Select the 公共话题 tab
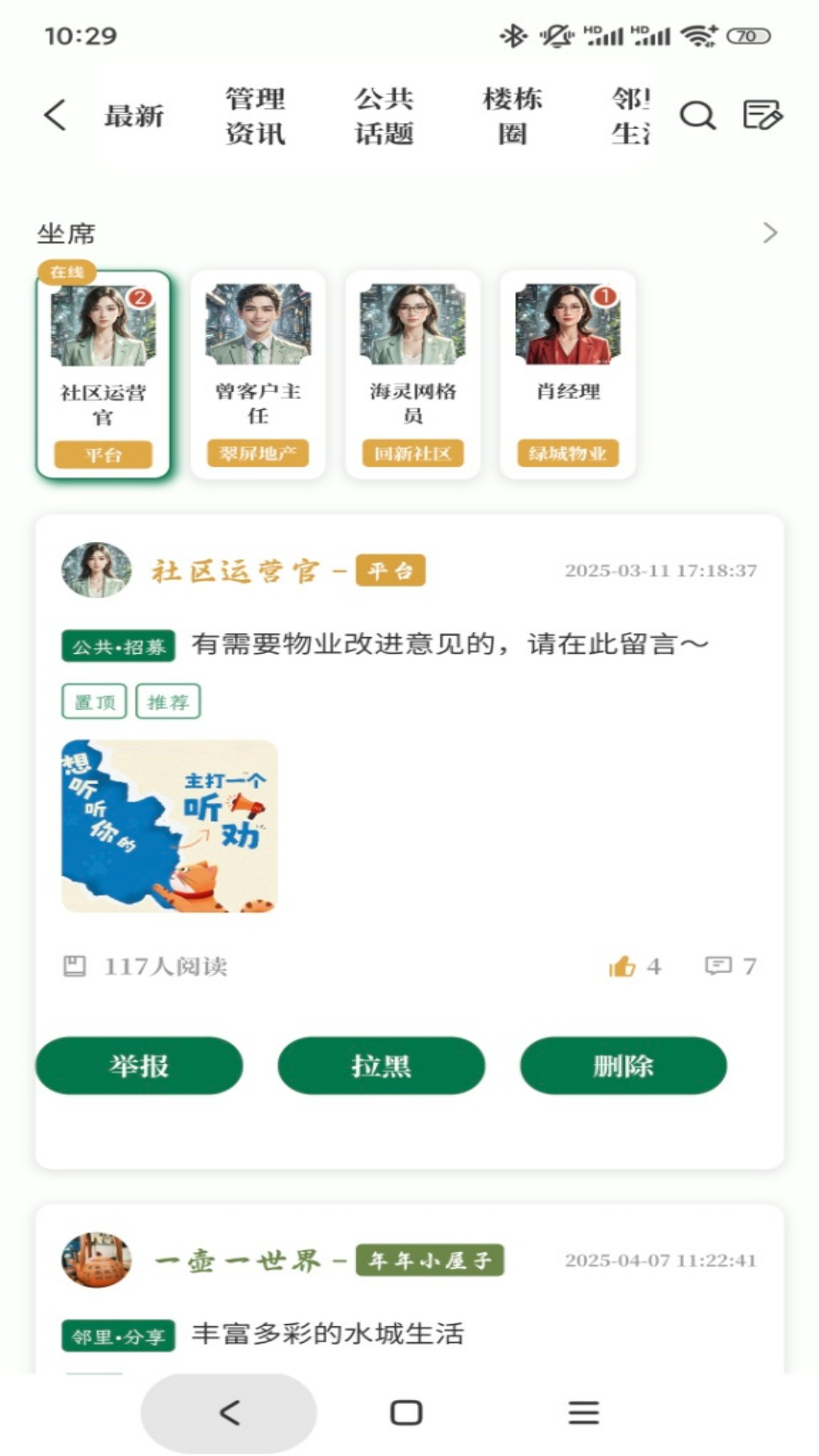819x1456 pixels. pos(384,116)
